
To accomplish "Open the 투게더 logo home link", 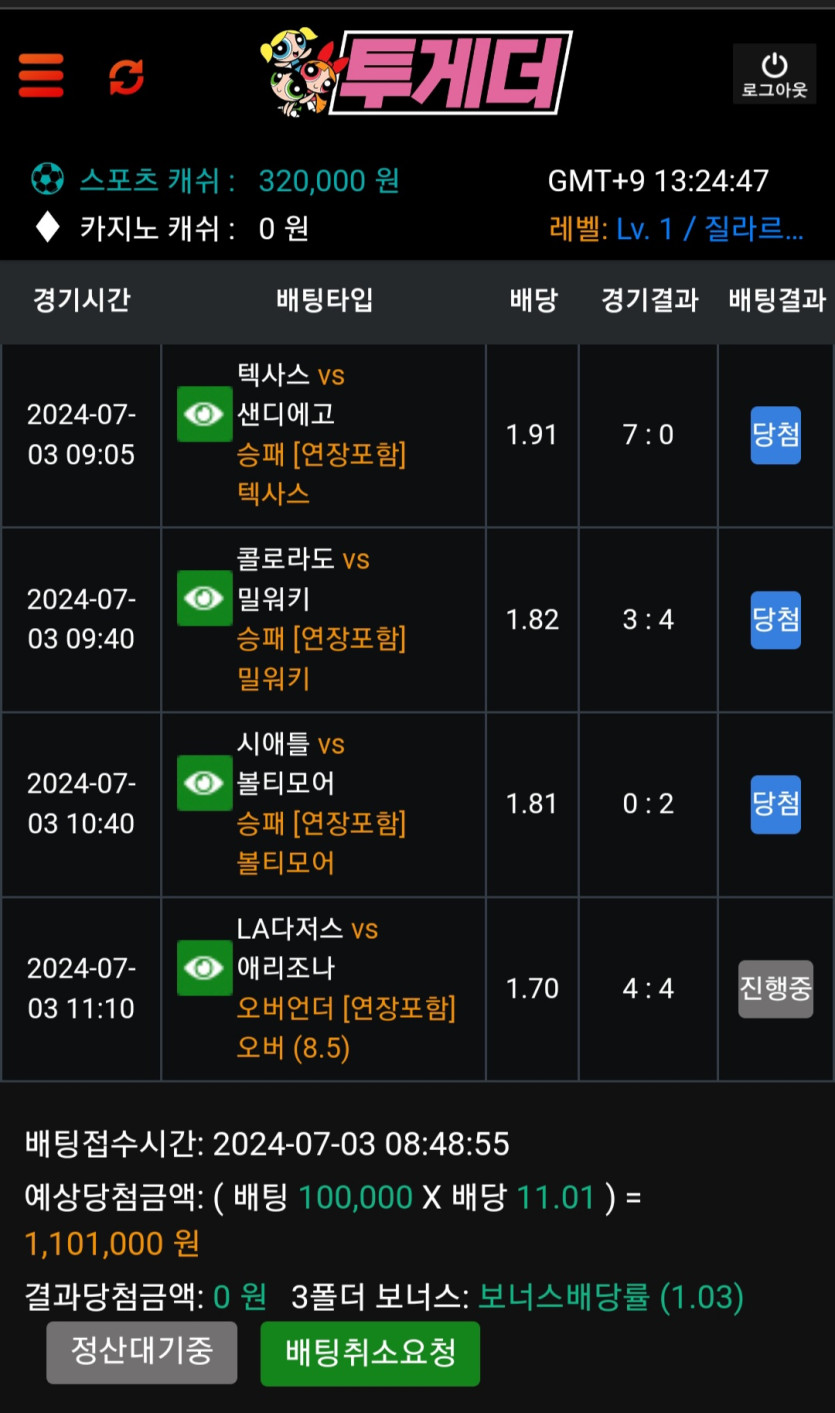I will [416, 72].
